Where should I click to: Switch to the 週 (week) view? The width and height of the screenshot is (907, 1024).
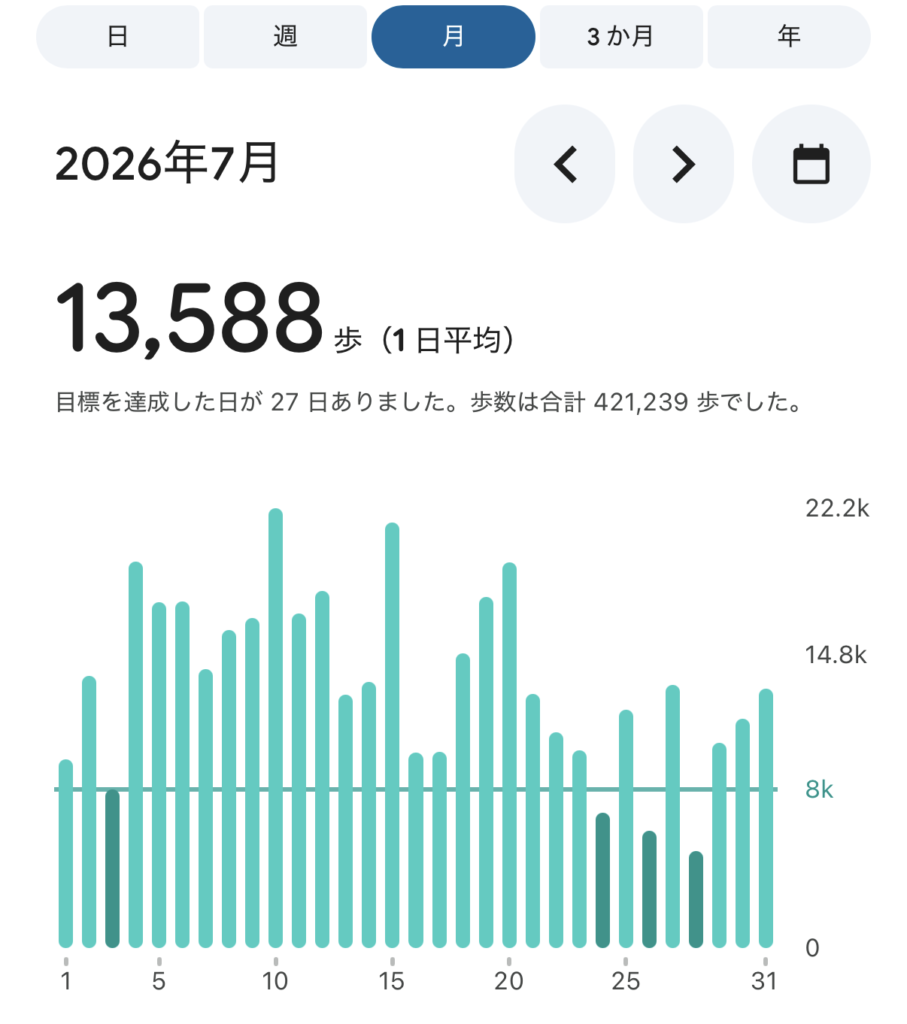(x=285, y=37)
